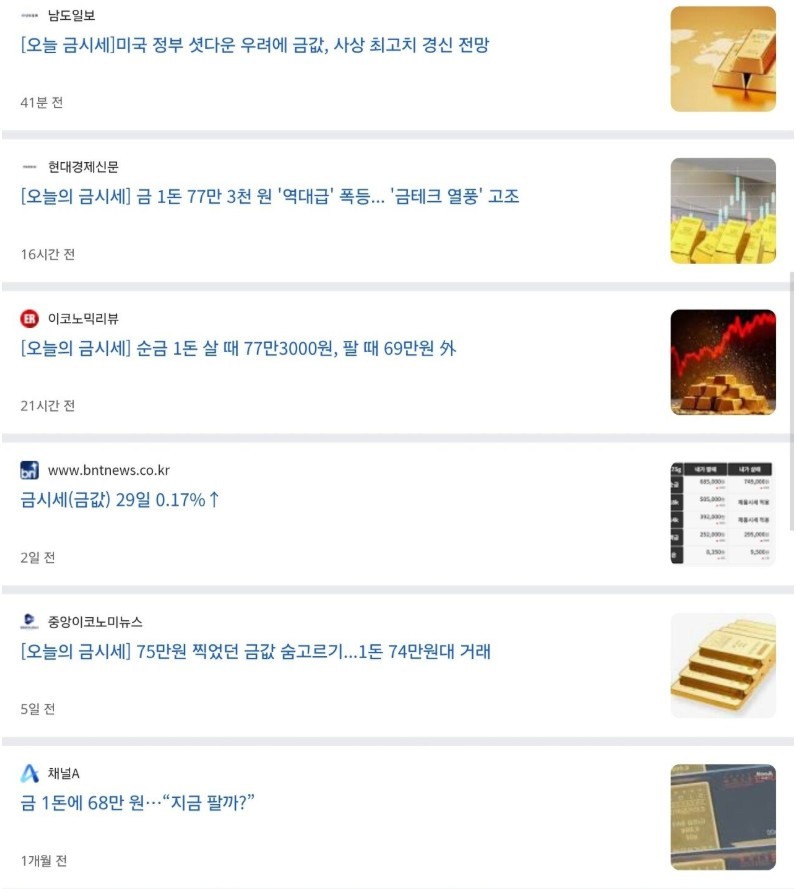Open the bntnews 금시세 29일 0.17% article

[120, 500]
